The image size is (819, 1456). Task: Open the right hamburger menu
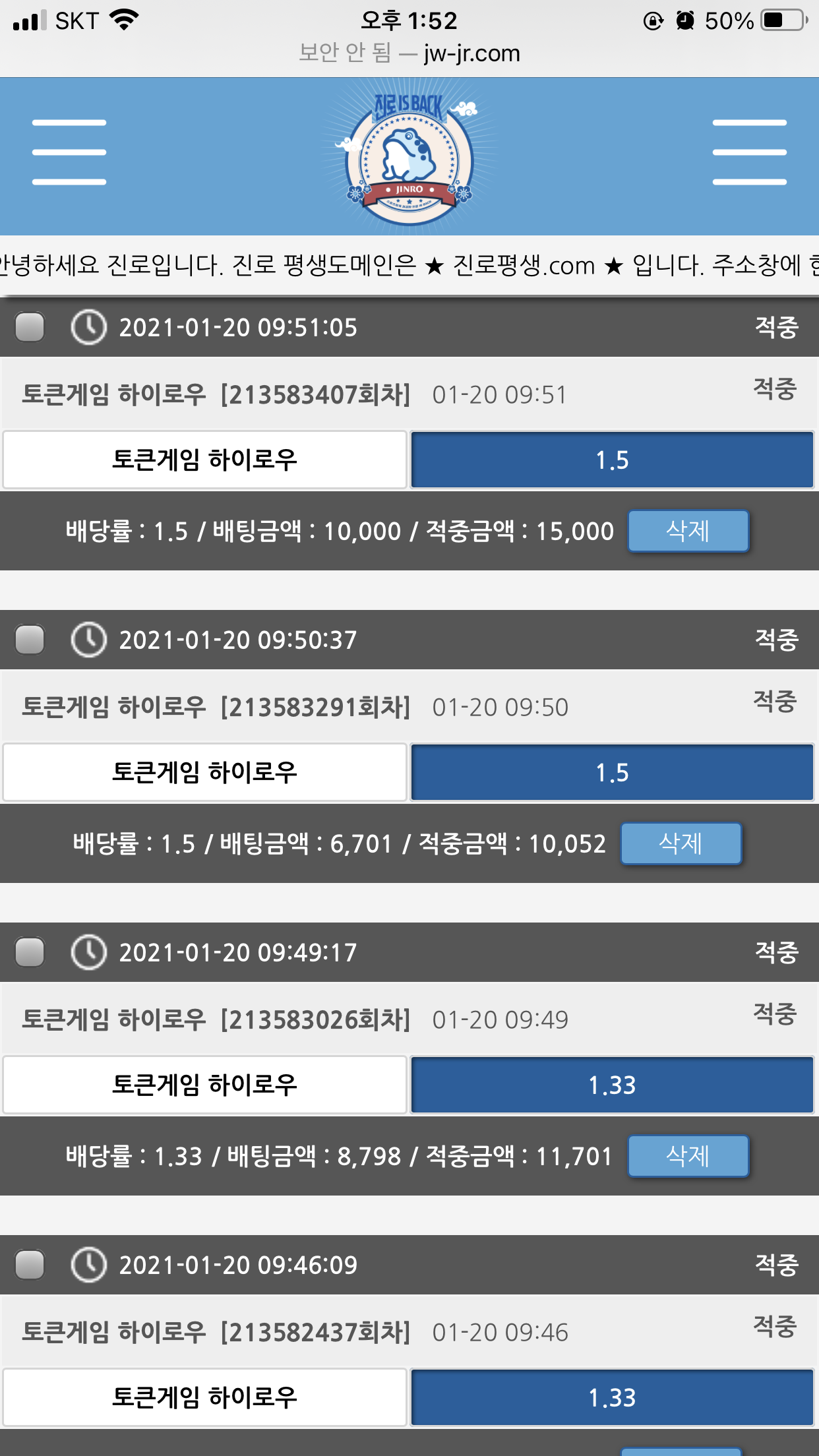(749, 152)
